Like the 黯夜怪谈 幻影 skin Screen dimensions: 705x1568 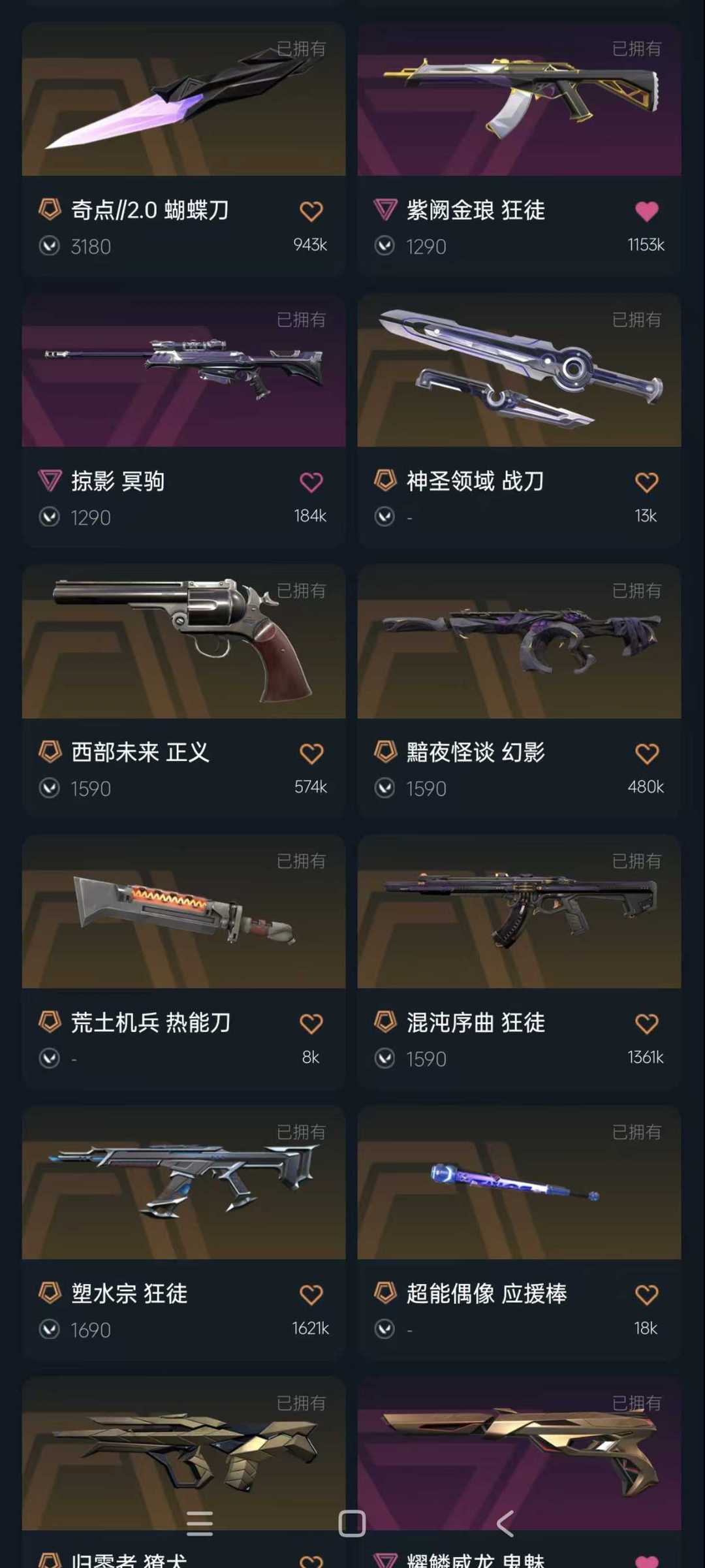coord(646,753)
